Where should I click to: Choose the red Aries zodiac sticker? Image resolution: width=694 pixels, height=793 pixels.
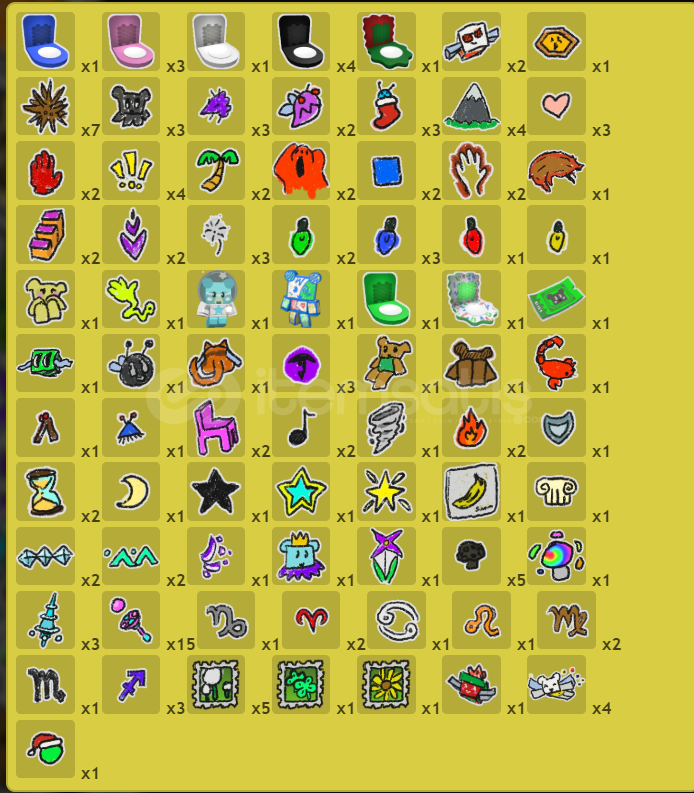[x=311, y=620]
